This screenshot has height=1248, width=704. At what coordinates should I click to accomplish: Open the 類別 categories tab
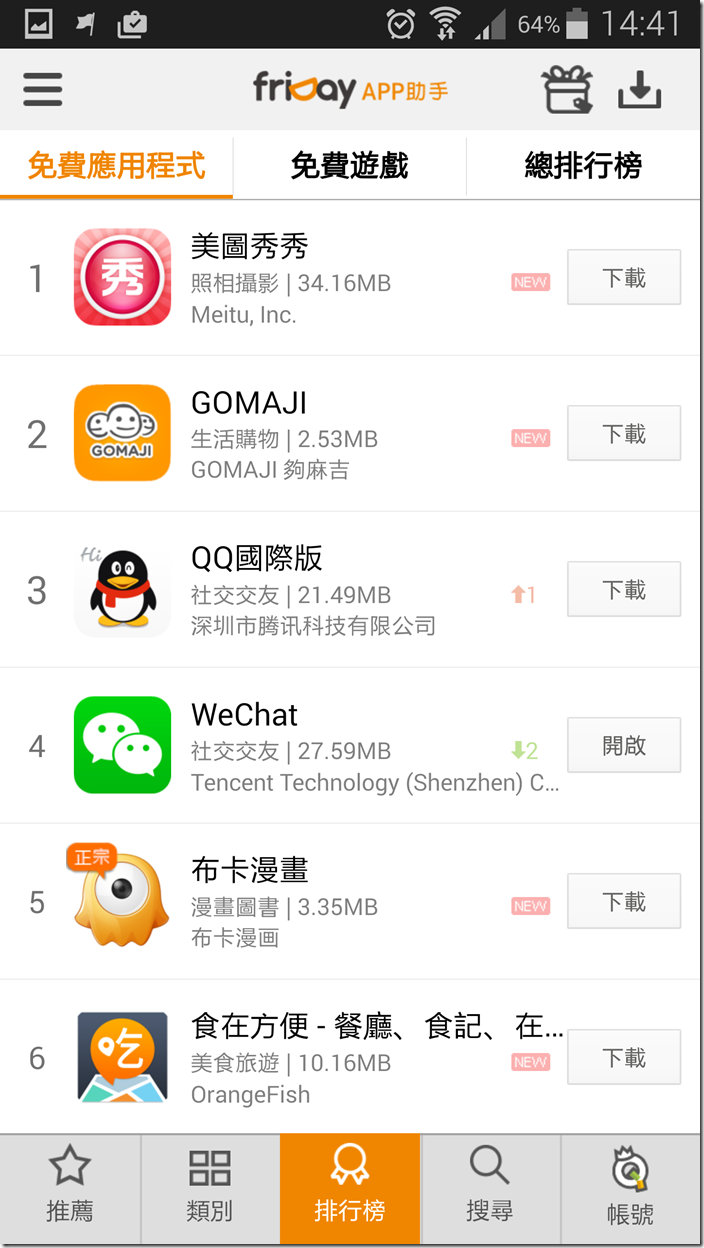point(210,1190)
